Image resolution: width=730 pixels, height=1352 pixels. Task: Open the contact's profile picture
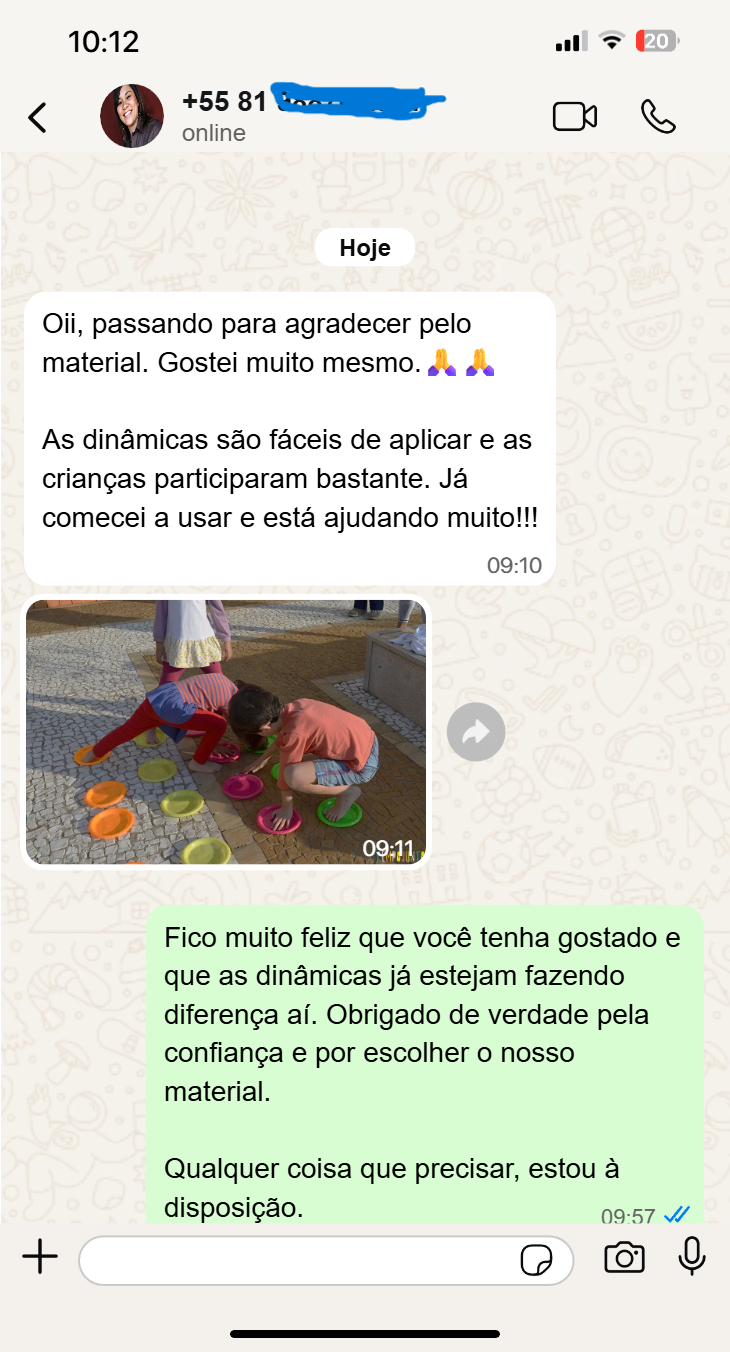(x=131, y=115)
